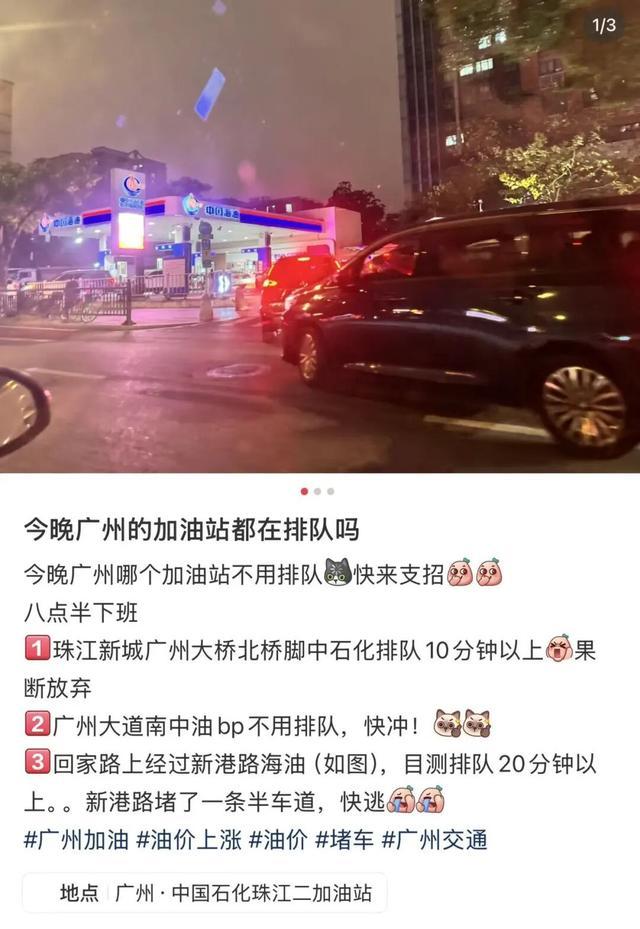Open the #广州交通 hashtag
Viewport: 640px width, 929px height.
[434, 840]
